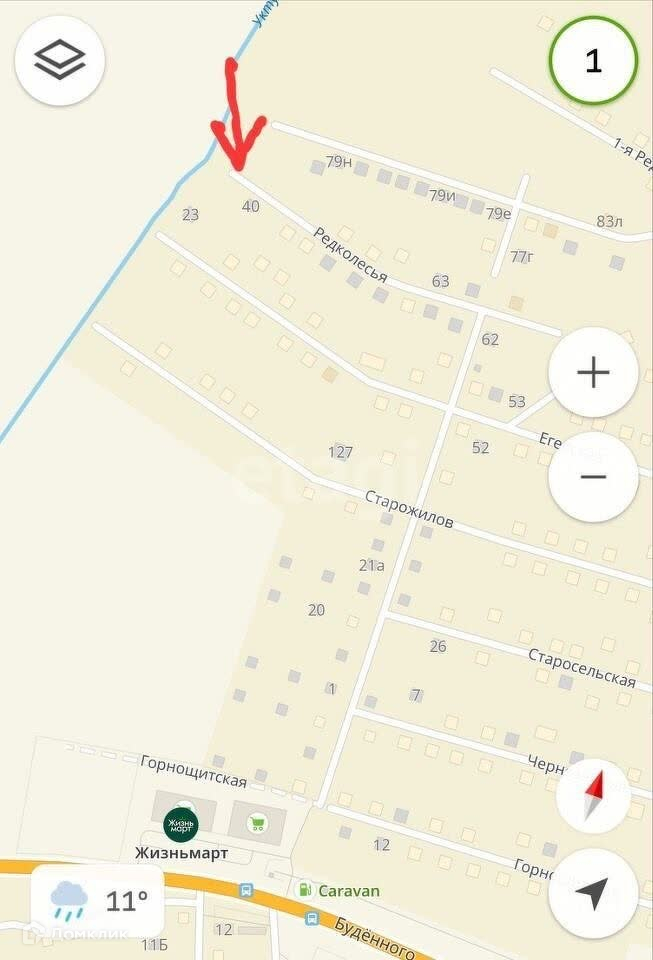Image resolution: width=653 pixels, height=960 pixels.
Task: Zoom out with the minus button
Action: click(593, 476)
